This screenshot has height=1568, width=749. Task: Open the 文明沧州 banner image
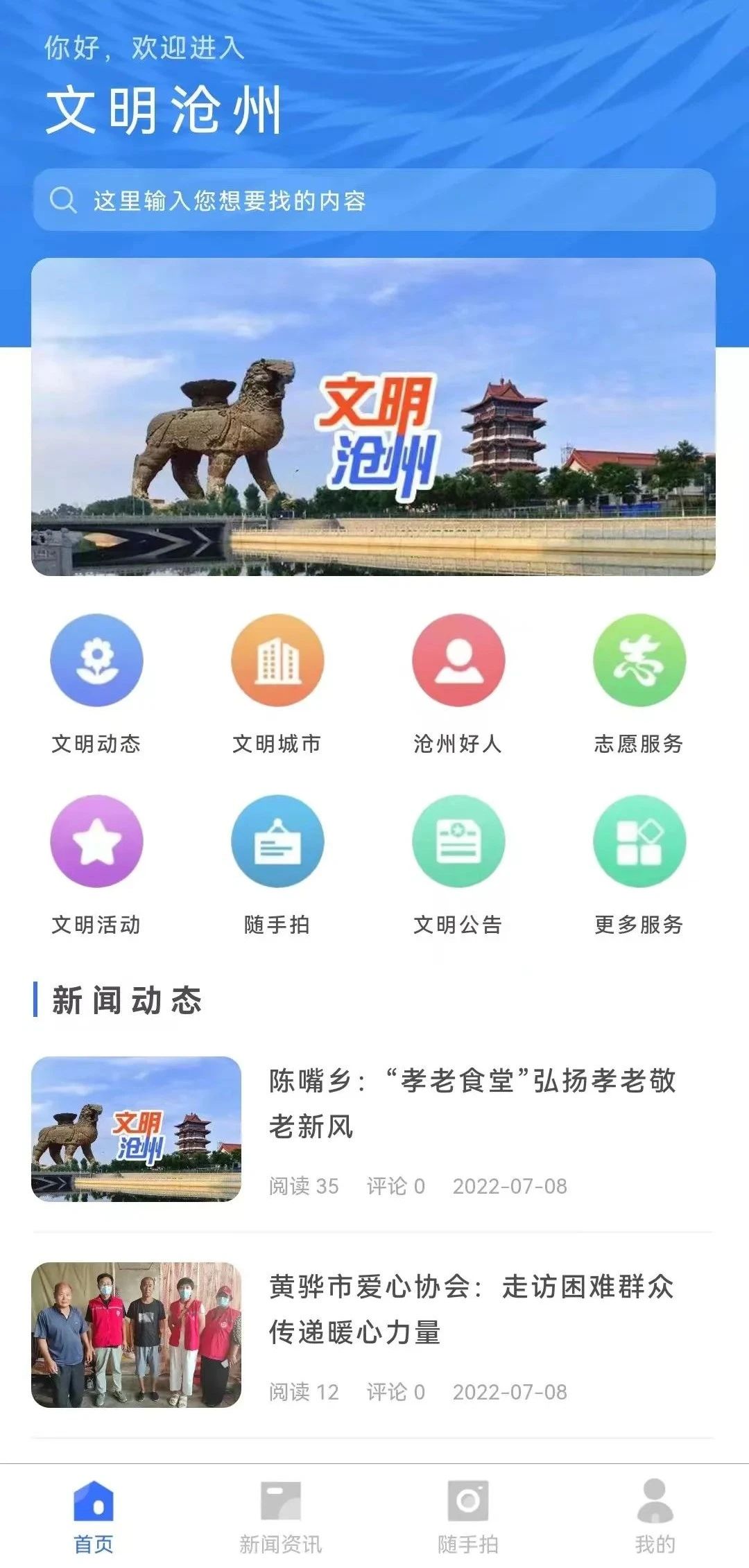(x=373, y=417)
